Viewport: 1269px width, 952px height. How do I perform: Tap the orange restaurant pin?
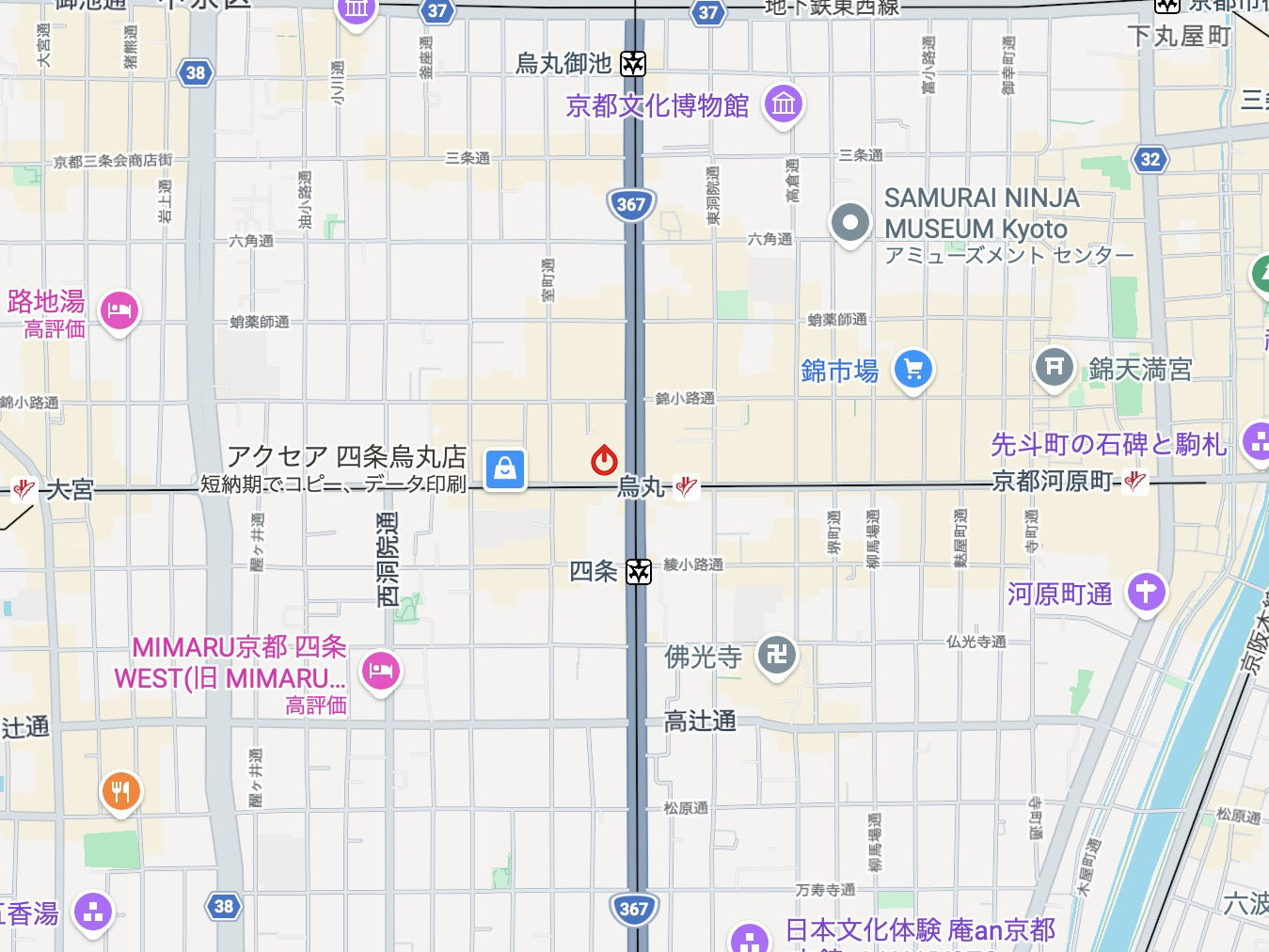click(x=120, y=792)
